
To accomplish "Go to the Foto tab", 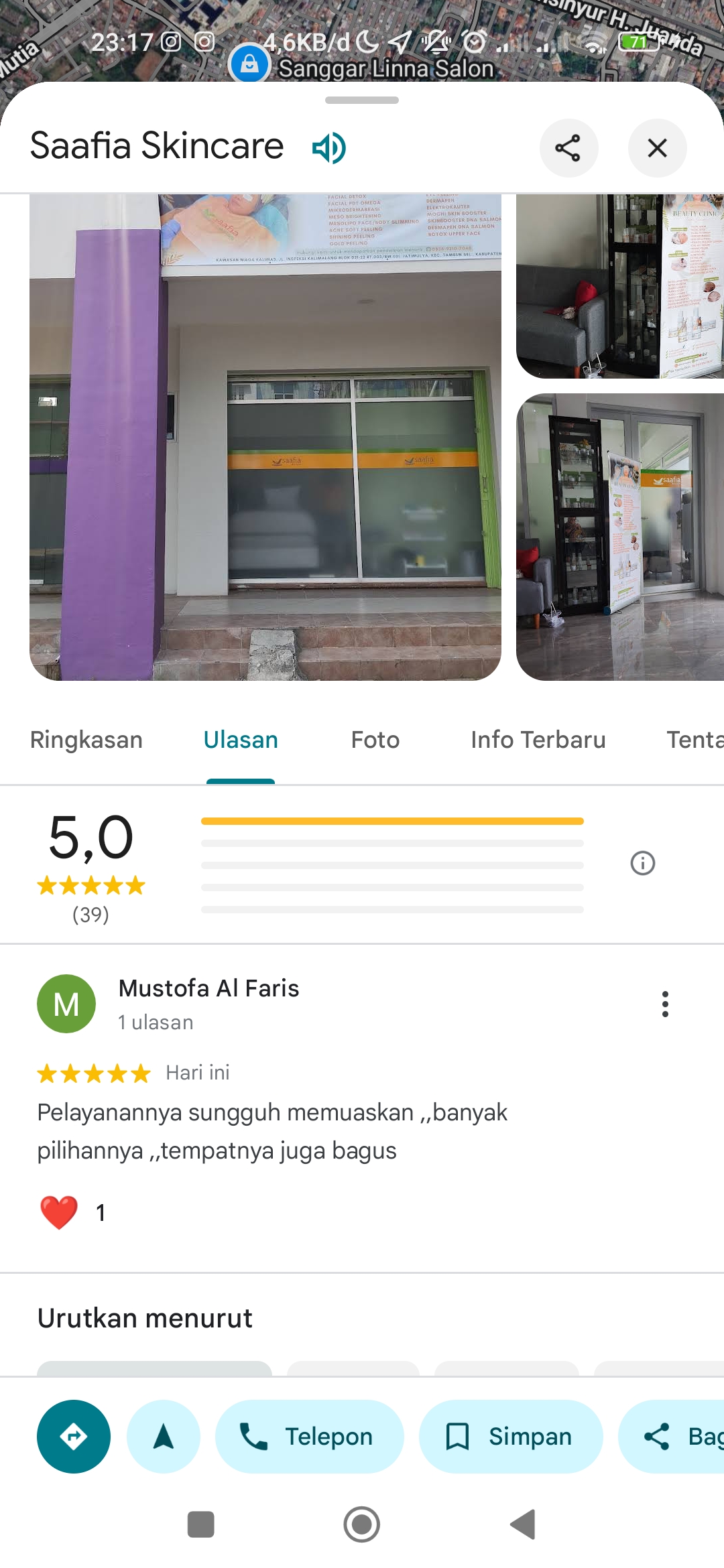I will [375, 740].
